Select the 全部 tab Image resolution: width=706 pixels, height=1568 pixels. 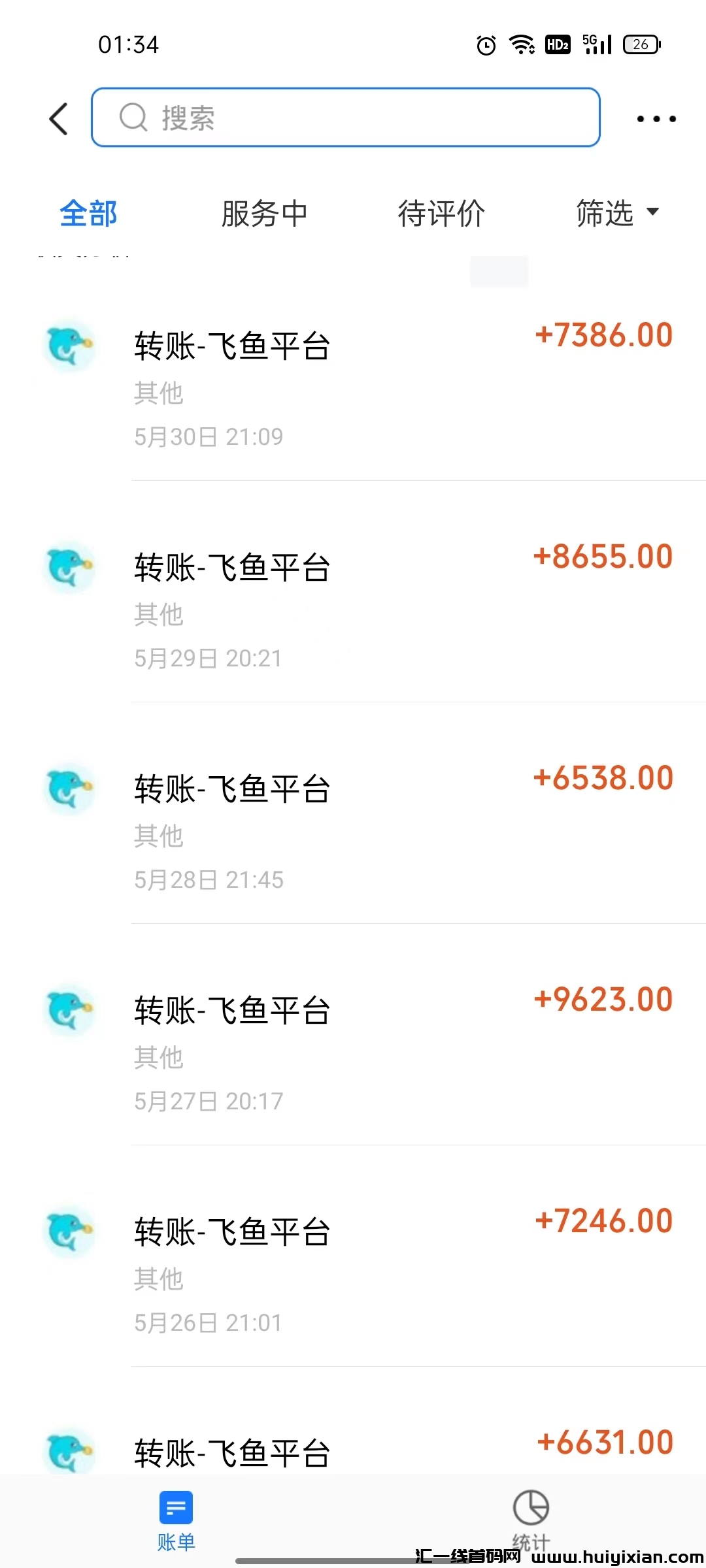click(x=88, y=213)
